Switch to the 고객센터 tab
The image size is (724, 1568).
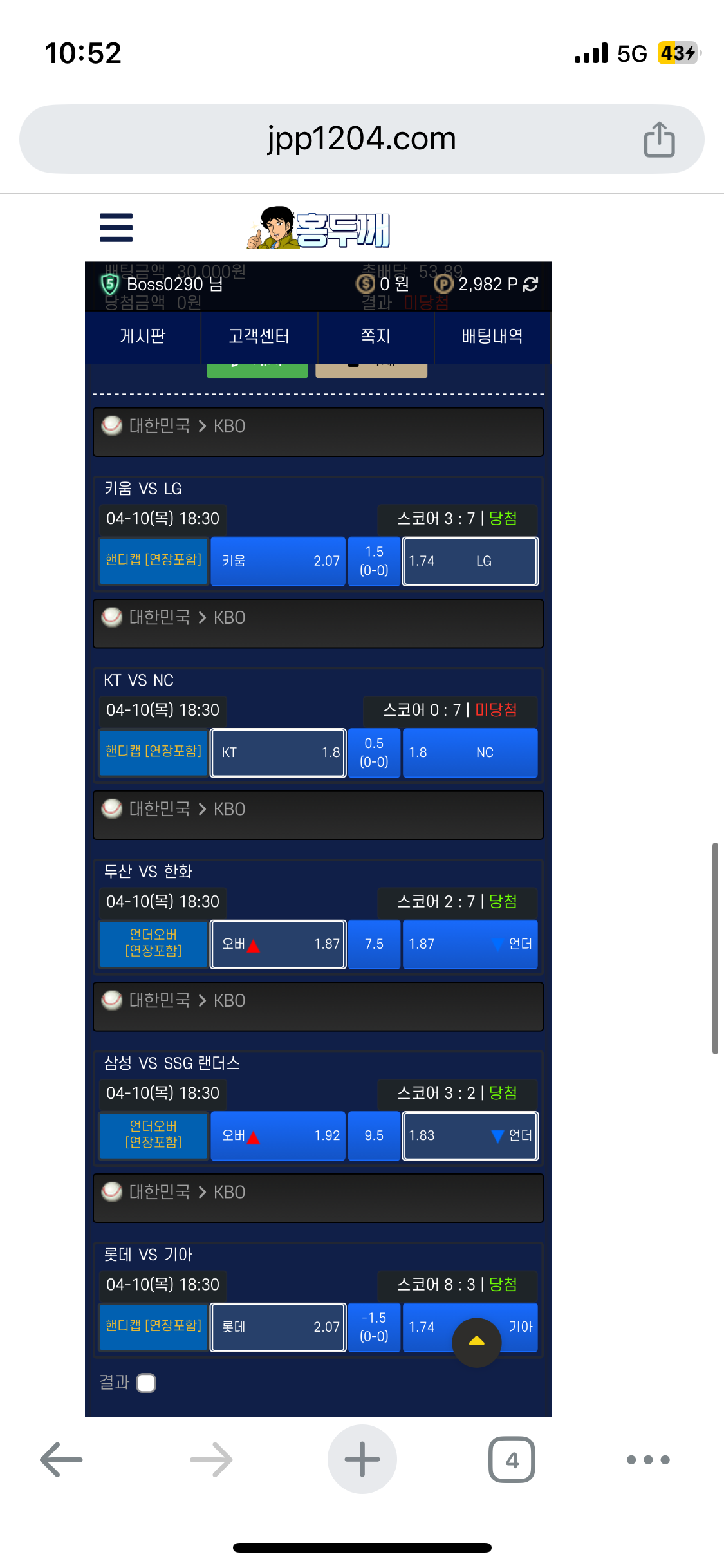click(x=259, y=336)
